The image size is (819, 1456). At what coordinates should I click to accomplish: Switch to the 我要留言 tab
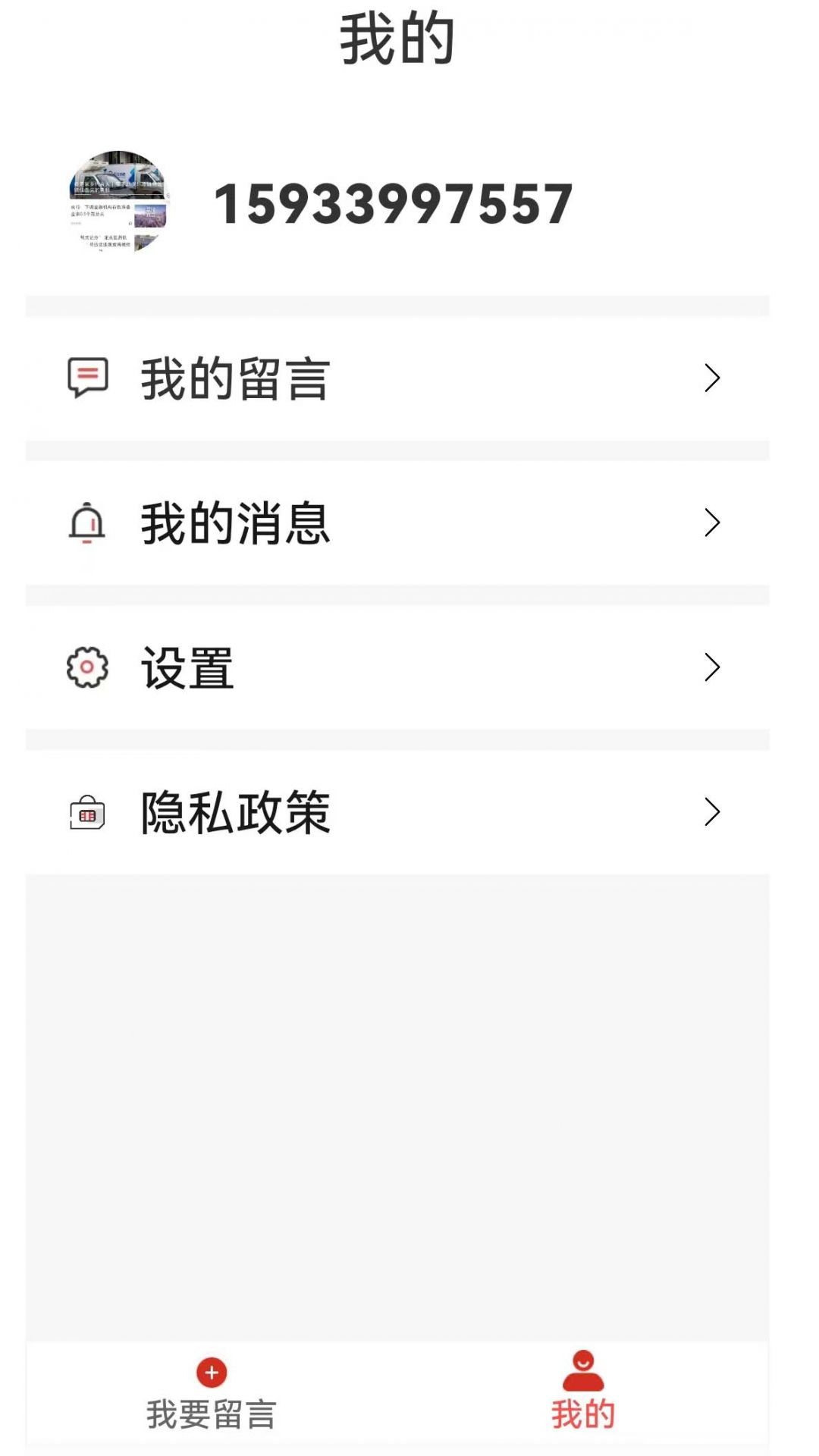212,1394
